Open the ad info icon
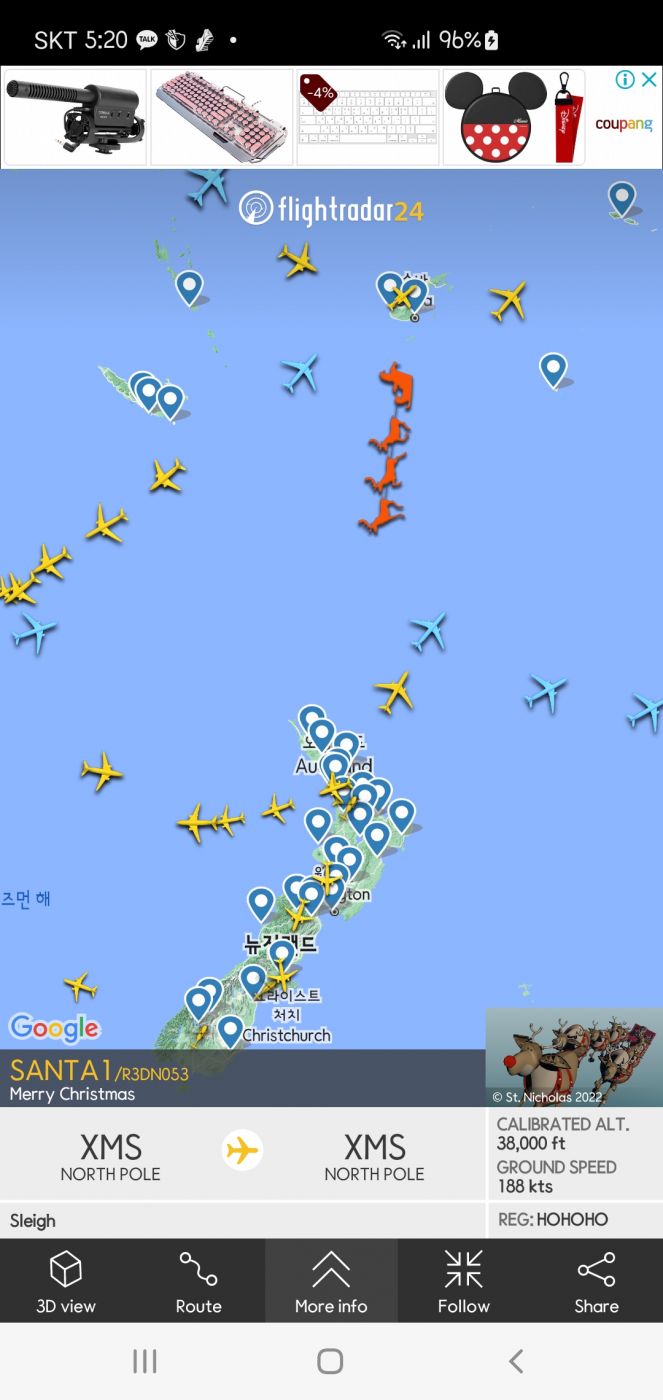 click(625, 80)
